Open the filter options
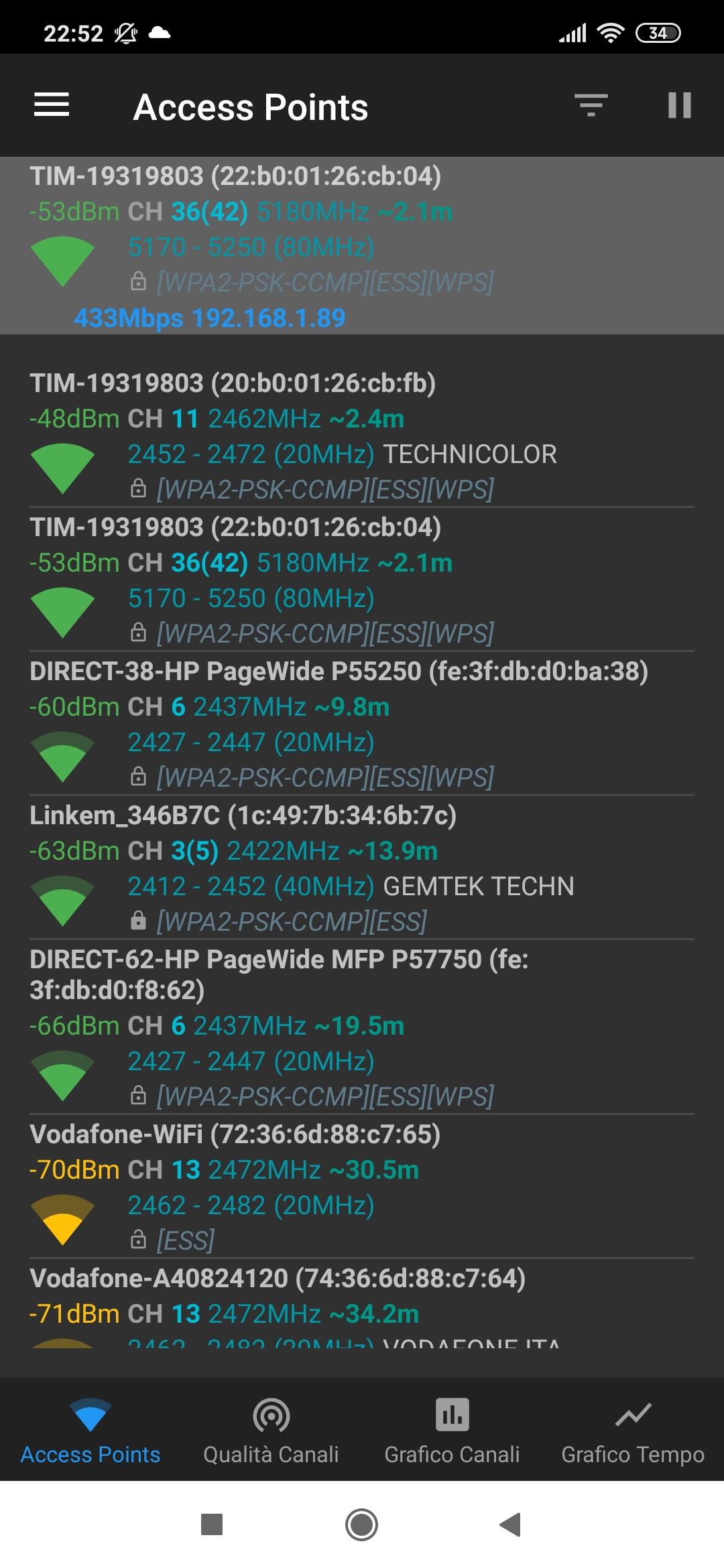 point(591,105)
